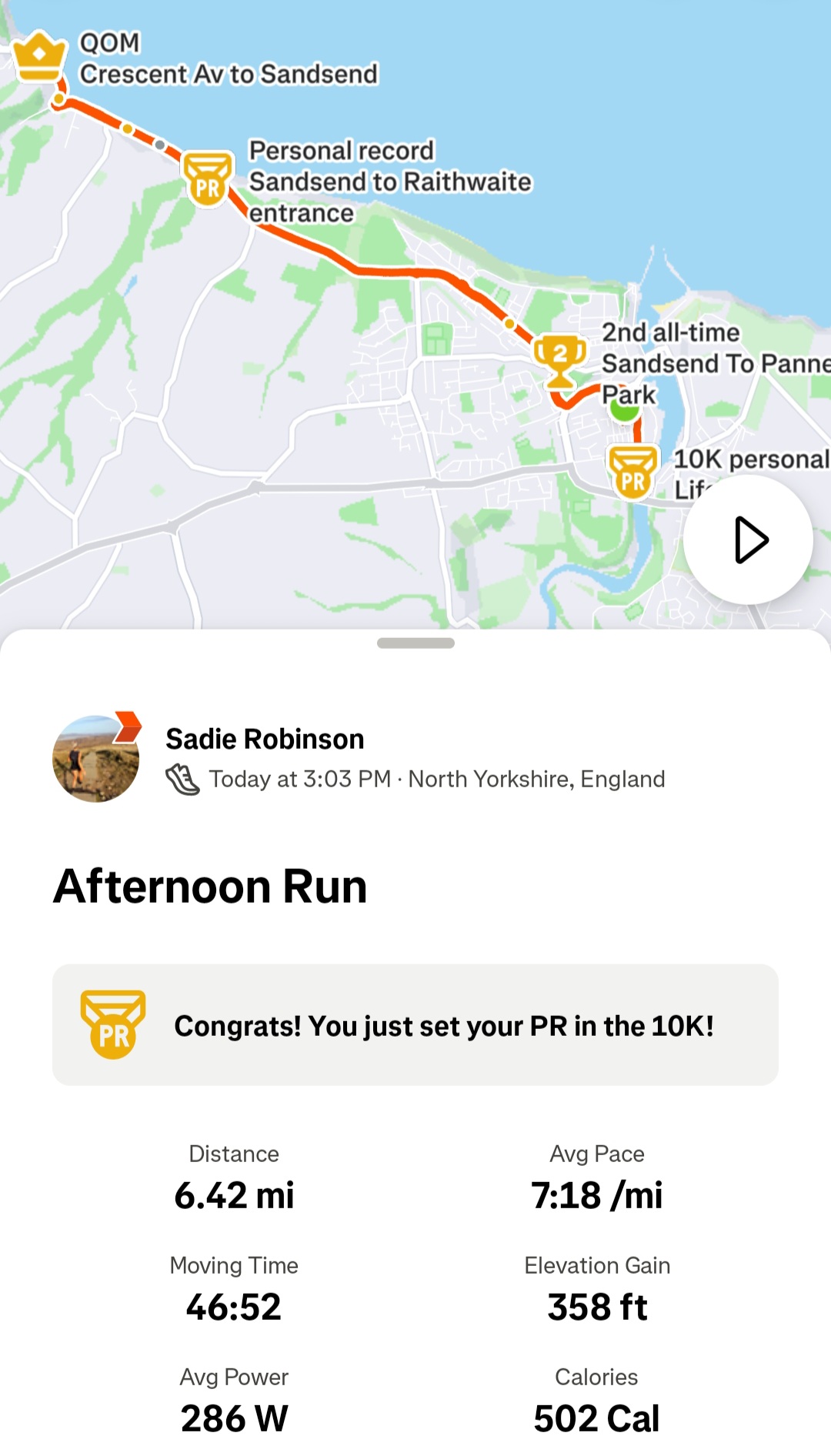Open the 10K PR congrats banner

415,1025
